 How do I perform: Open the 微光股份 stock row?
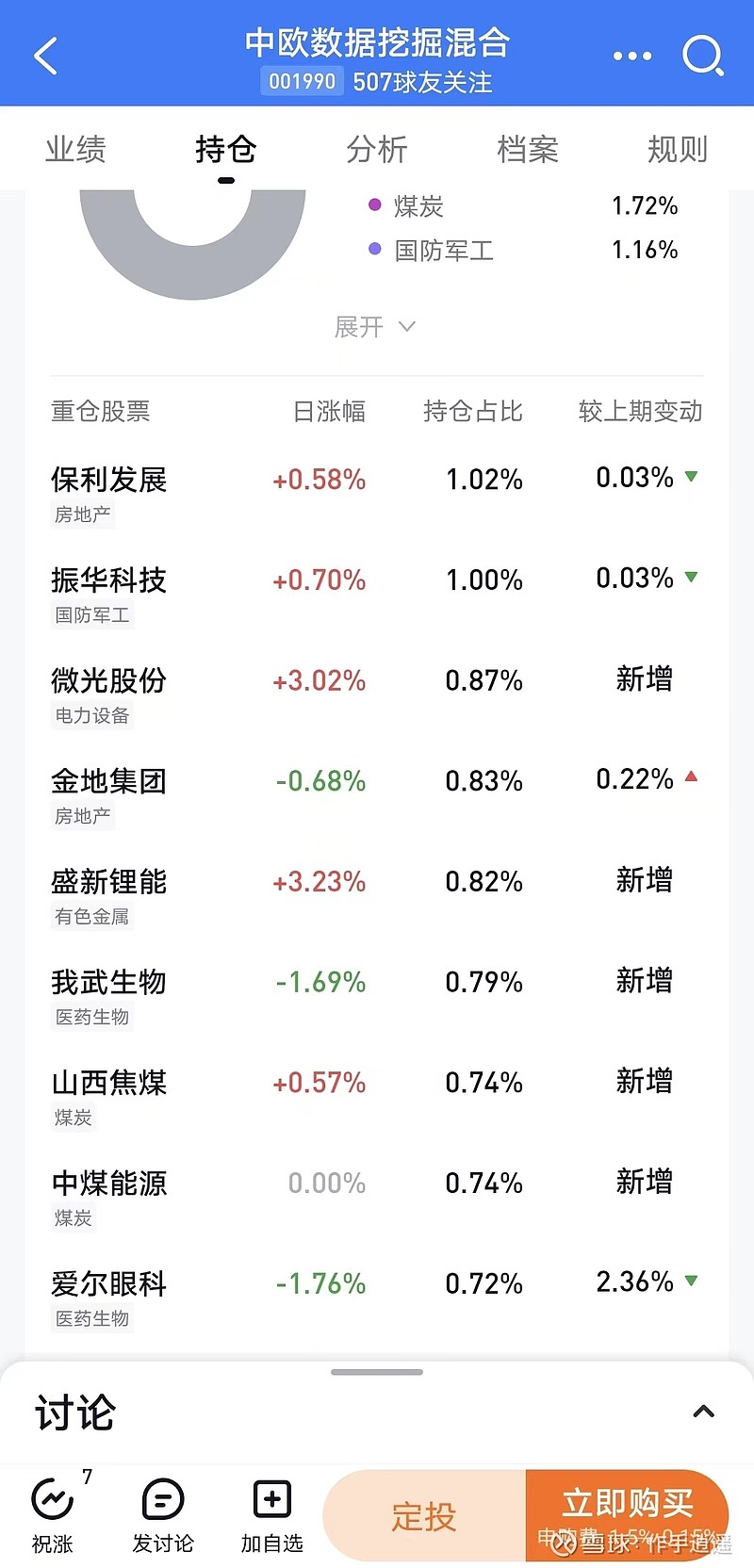point(377,695)
